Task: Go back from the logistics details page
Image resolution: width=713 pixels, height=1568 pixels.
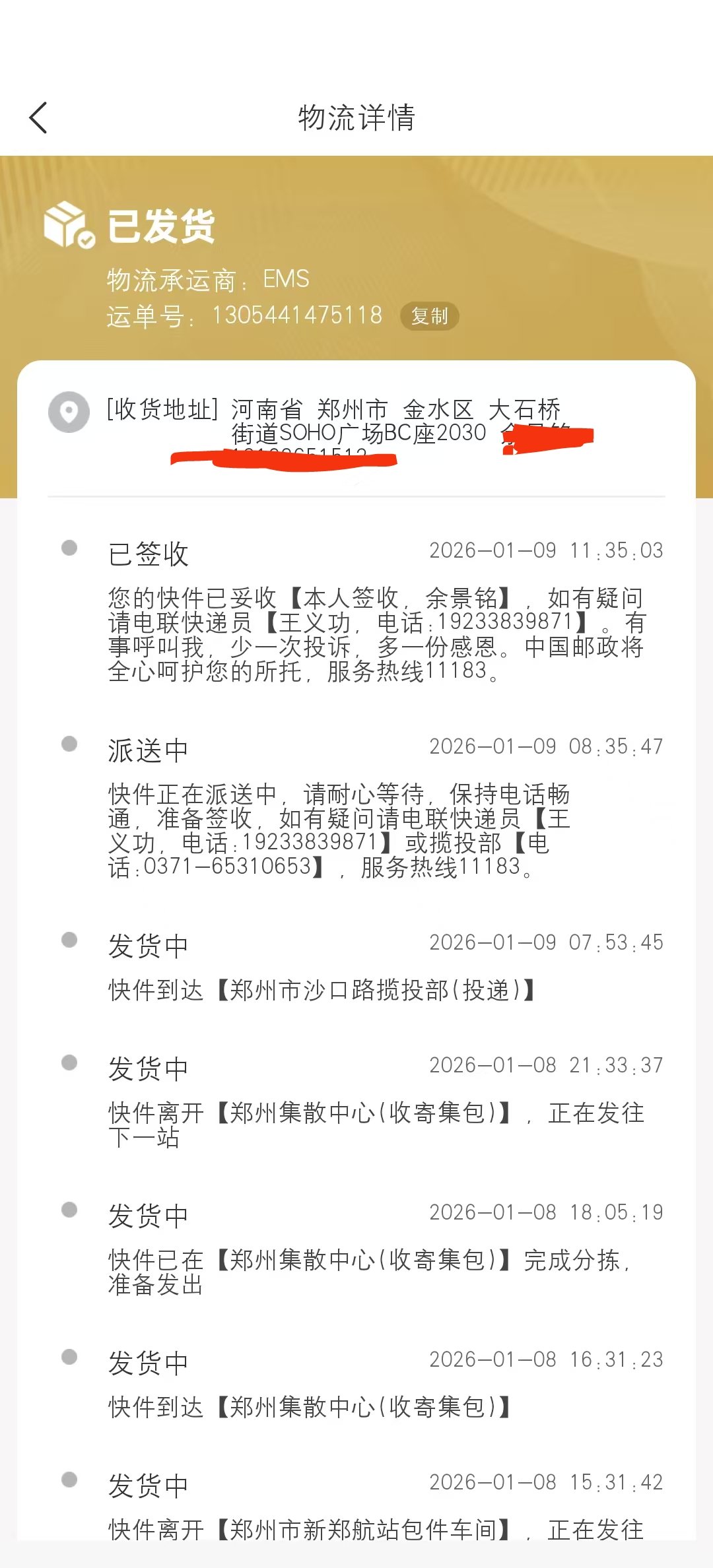Action: [x=38, y=118]
